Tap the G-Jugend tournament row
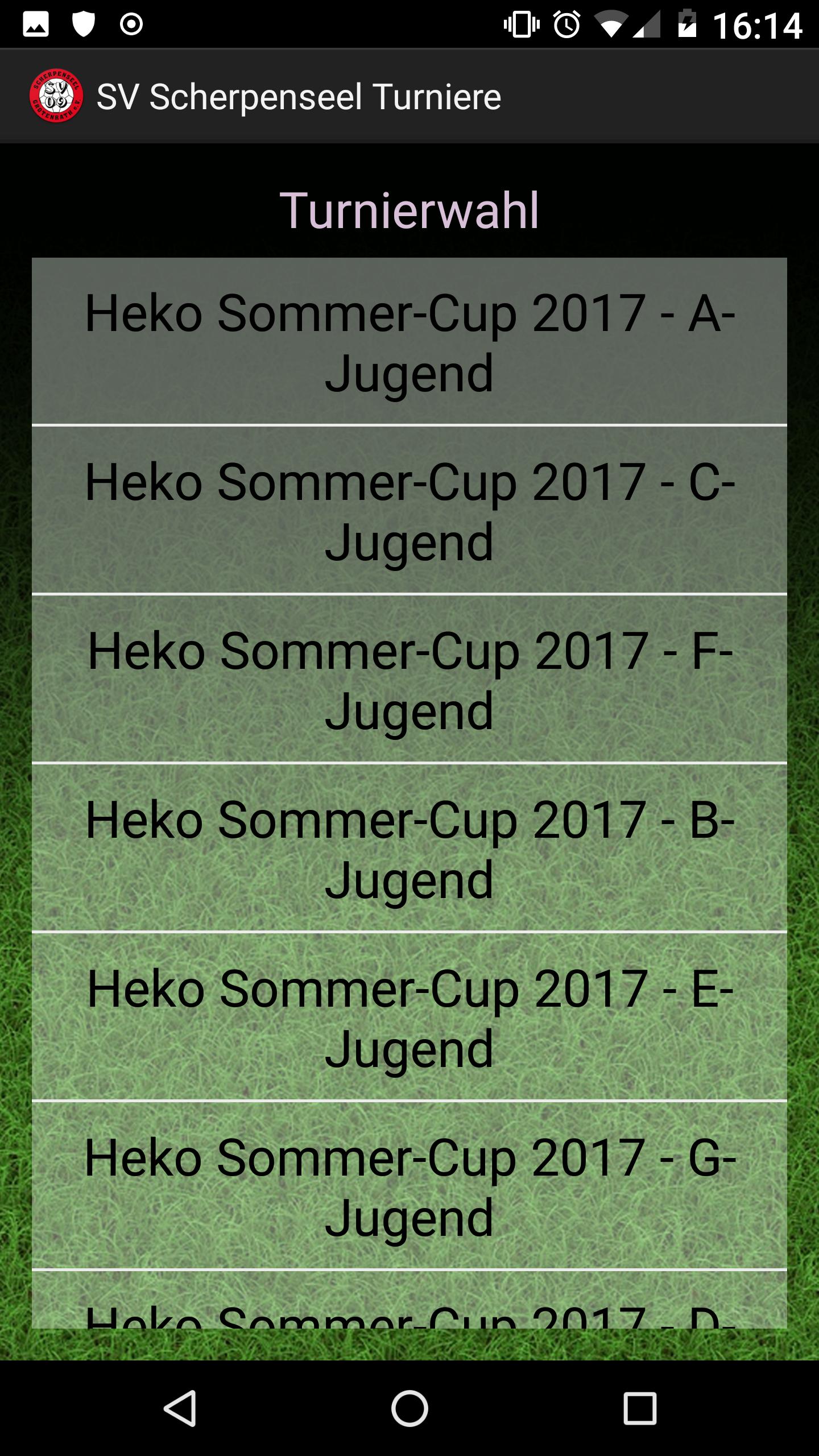819x1456 pixels. pyautogui.click(x=409, y=1186)
